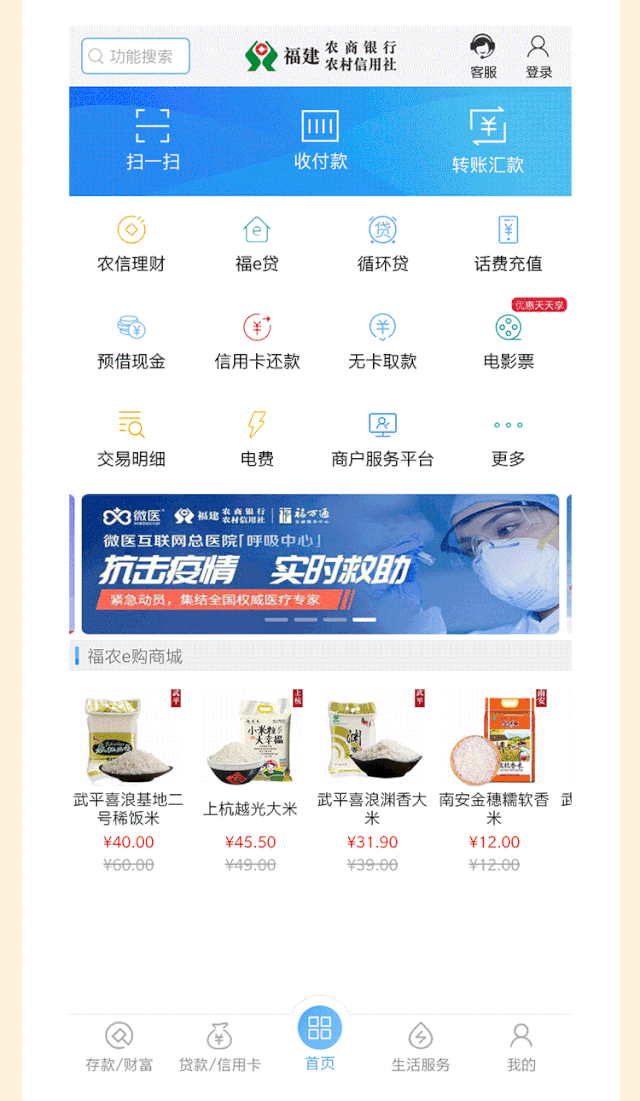Tap the 功能搜索 search box
The width and height of the screenshot is (640, 1101).
(136, 56)
